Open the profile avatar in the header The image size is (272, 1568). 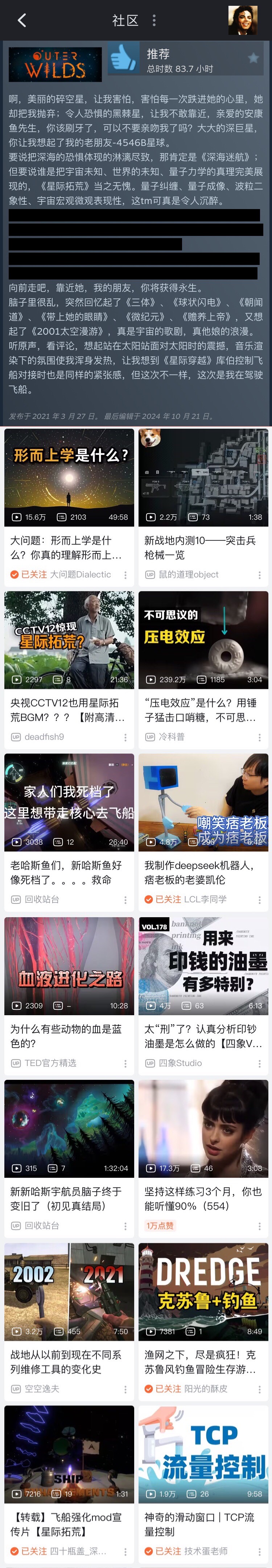[242, 20]
